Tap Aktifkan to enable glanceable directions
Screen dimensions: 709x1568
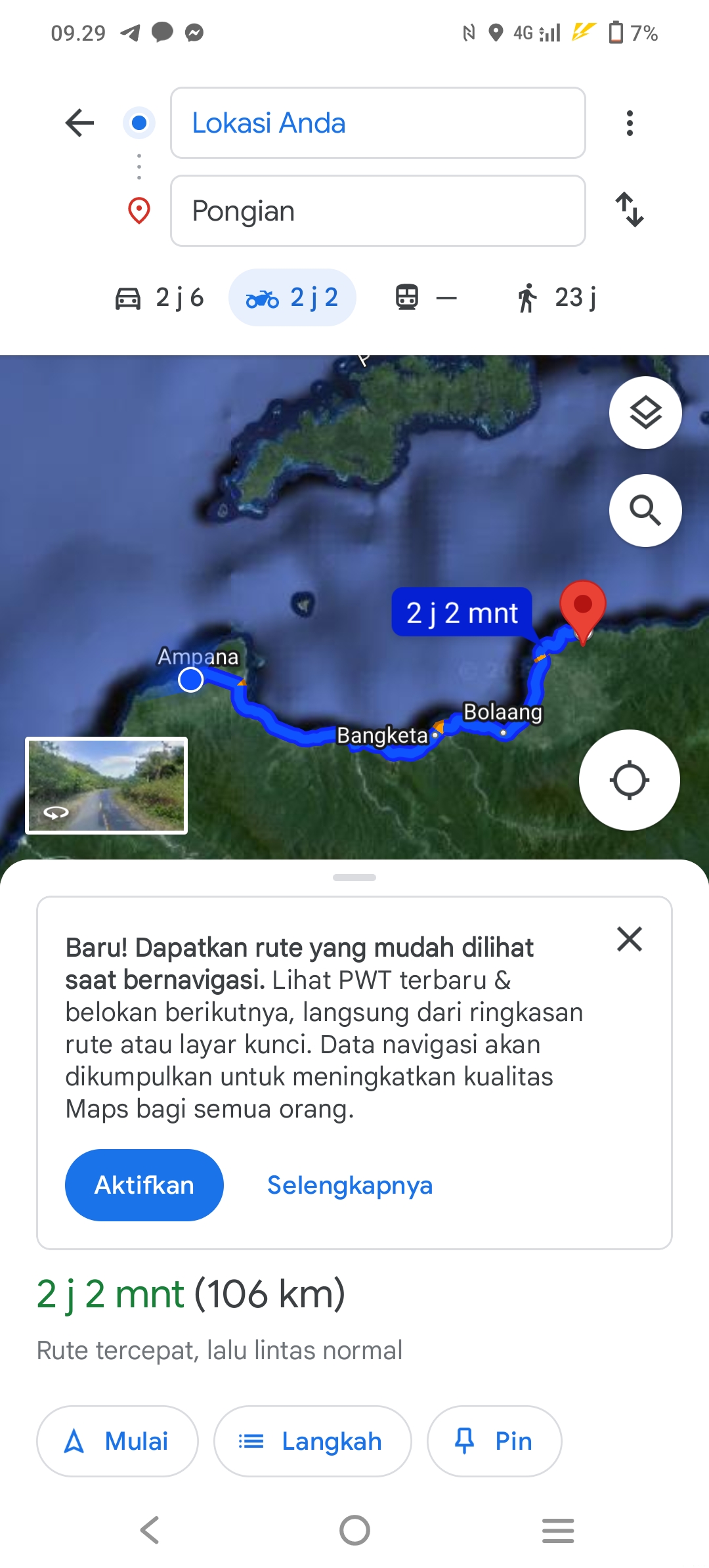(144, 1185)
